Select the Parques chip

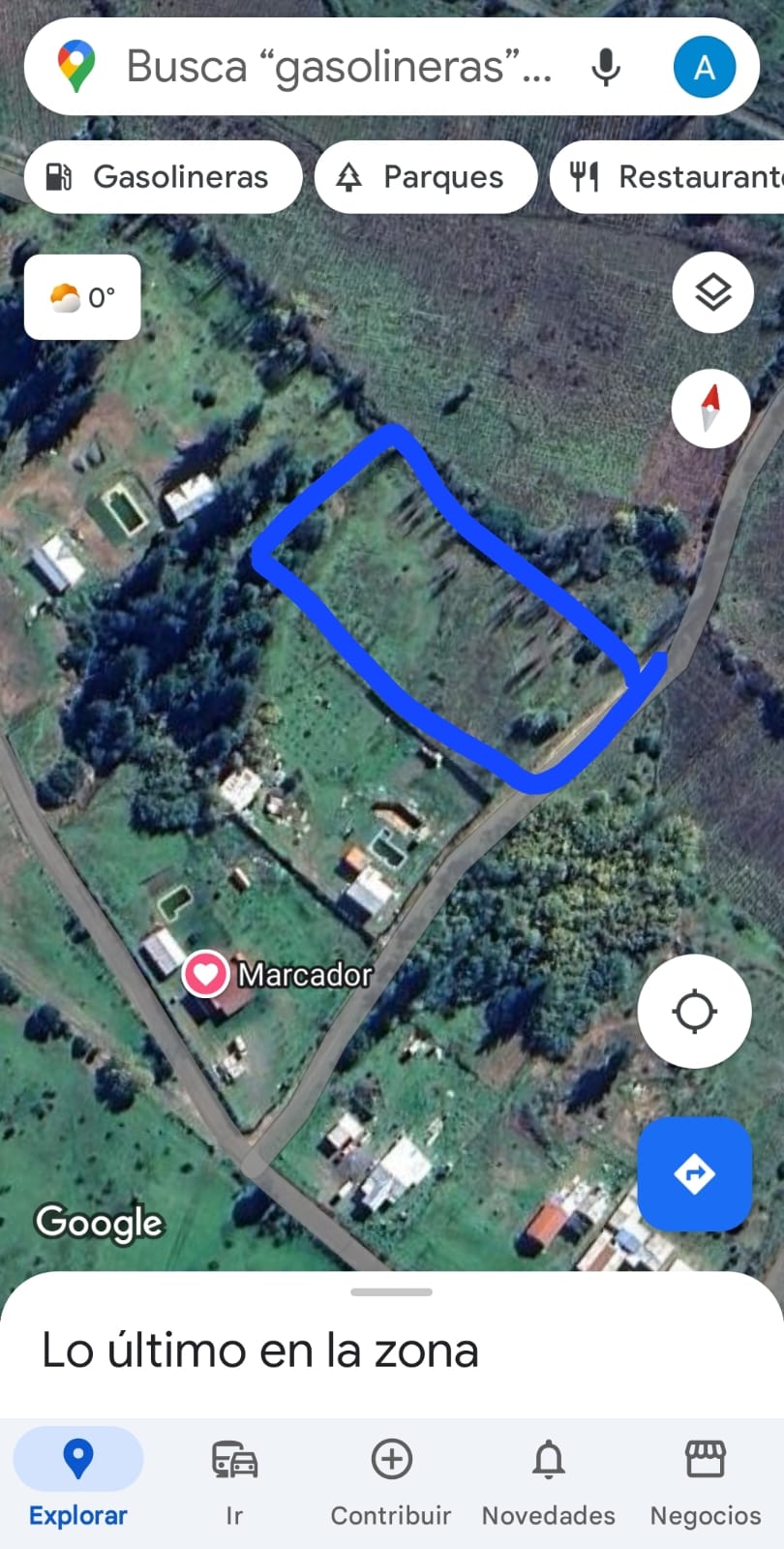[426, 177]
